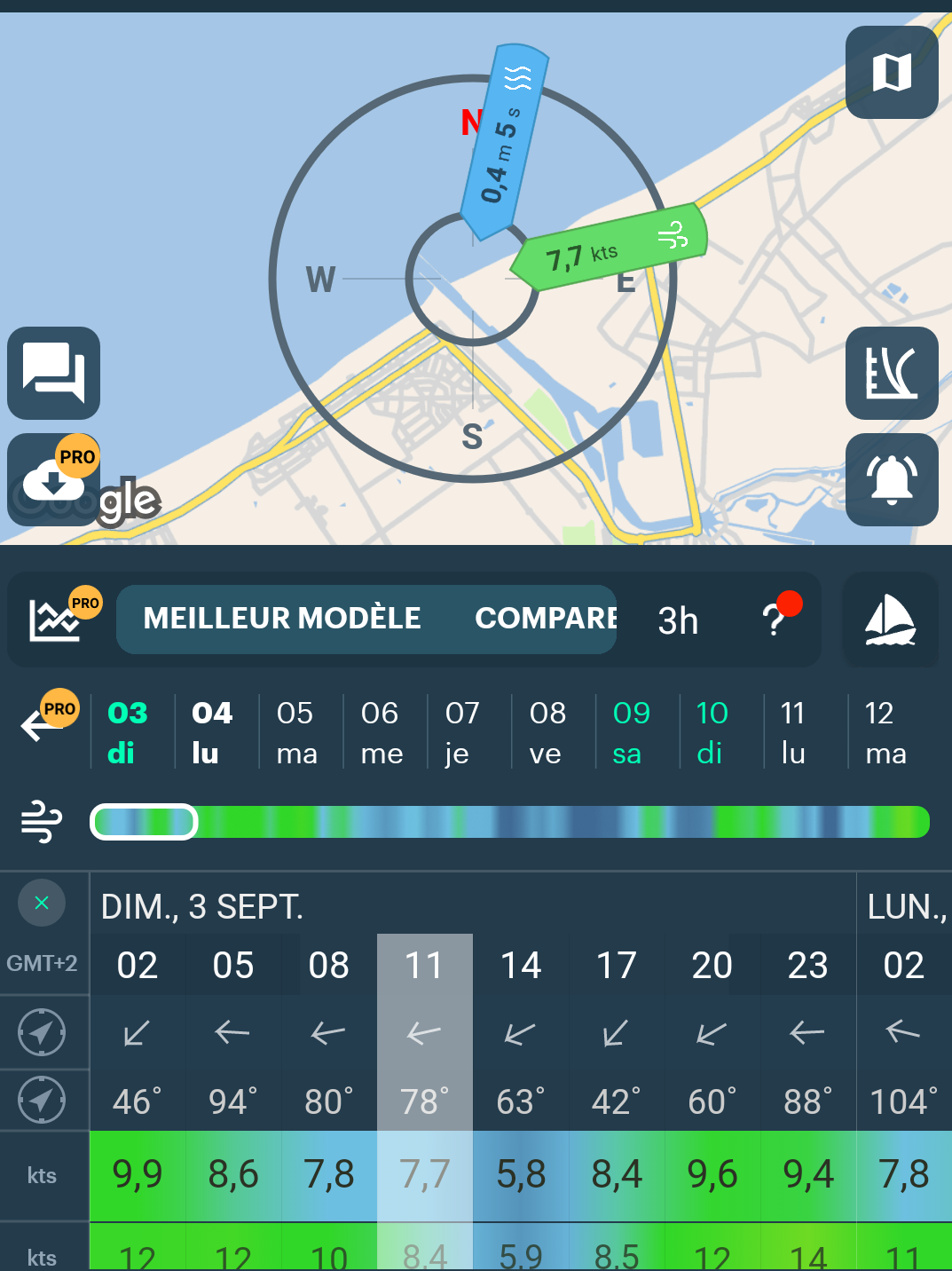Select the 20 hour forecast column
This screenshot has height=1271, width=952.
(x=712, y=966)
